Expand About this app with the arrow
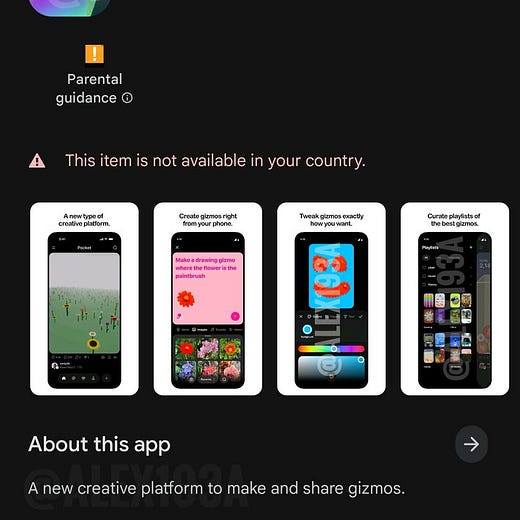 pyautogui.click(x=471, y=444)
